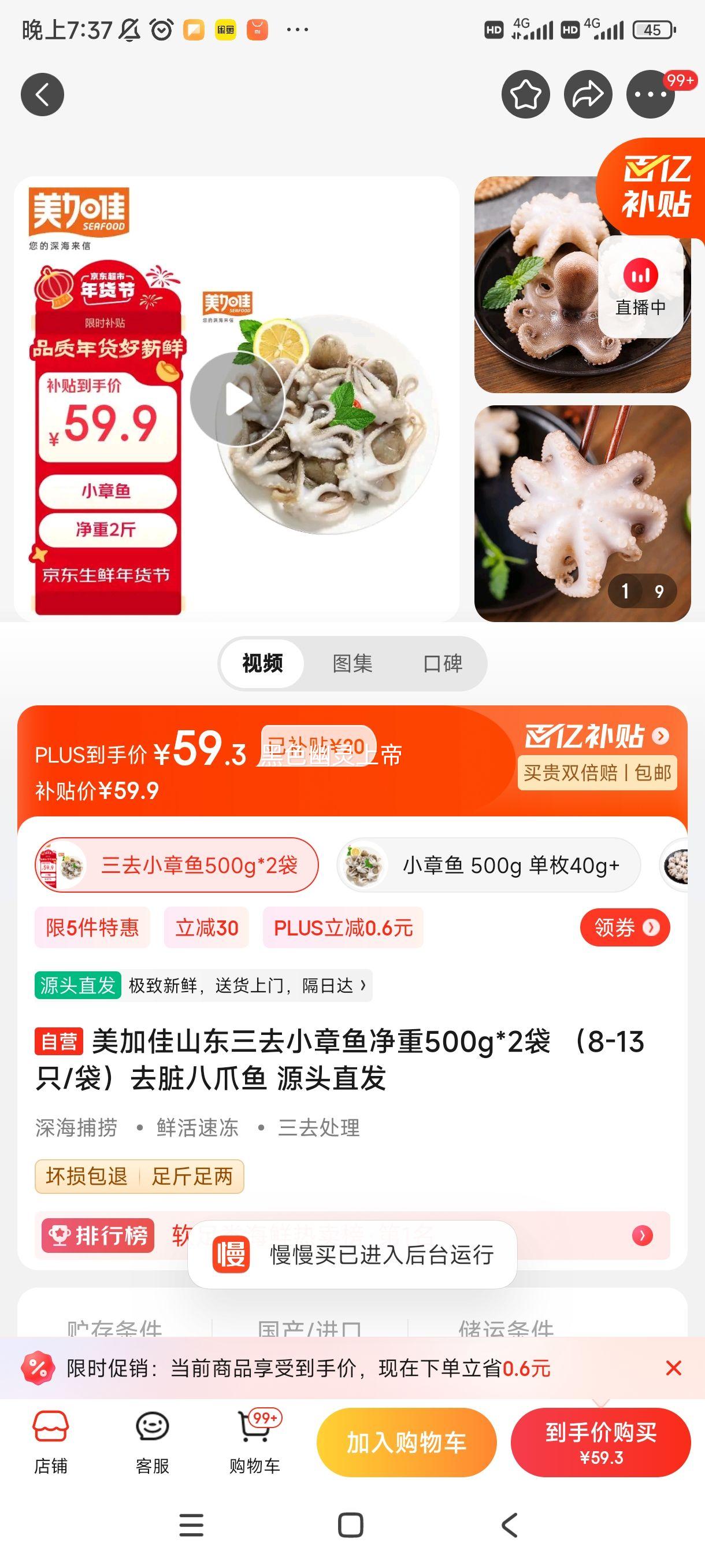The height and width of the screenshot is (1568, 705).
Task: Click the back arrow to leave product page
Action: pos(42,94)
